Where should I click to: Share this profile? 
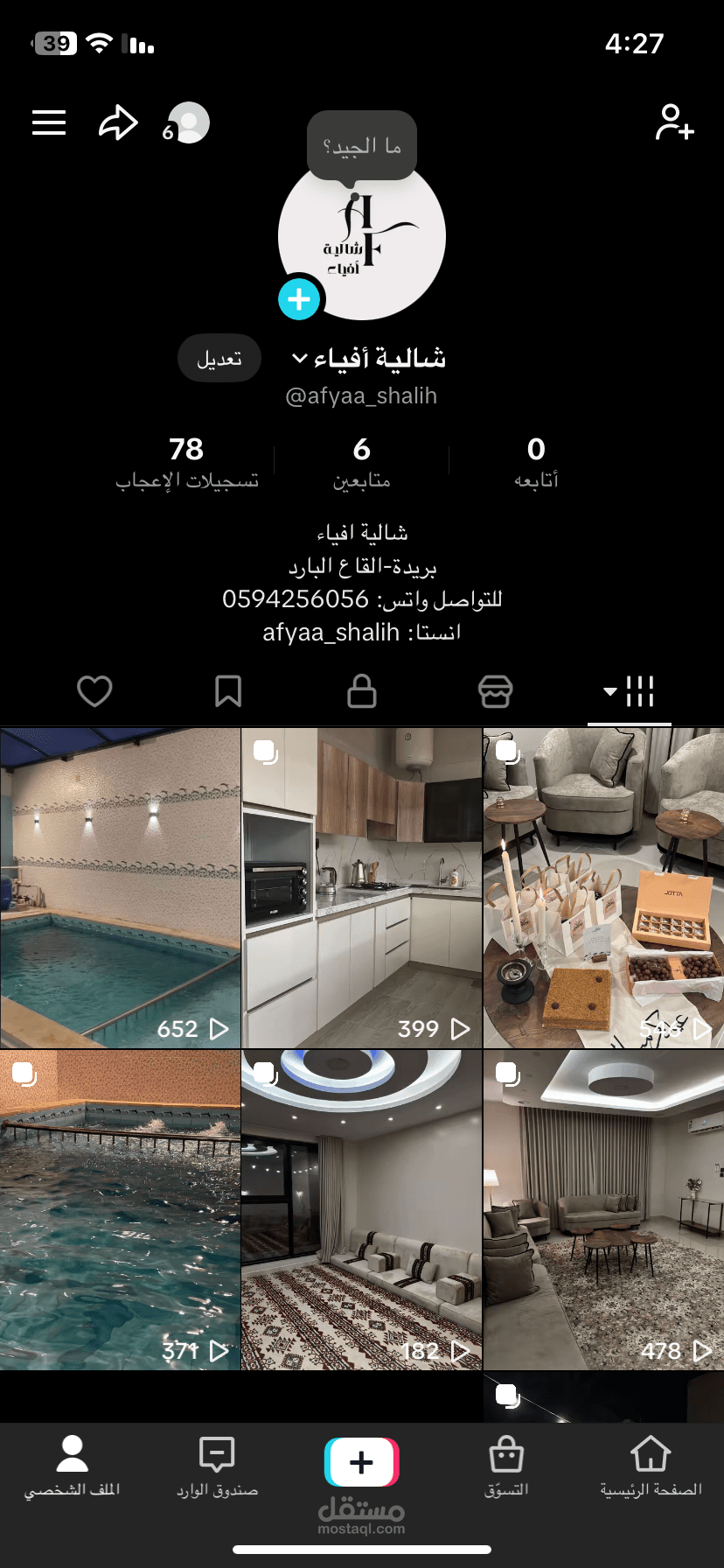click(118, 122)
